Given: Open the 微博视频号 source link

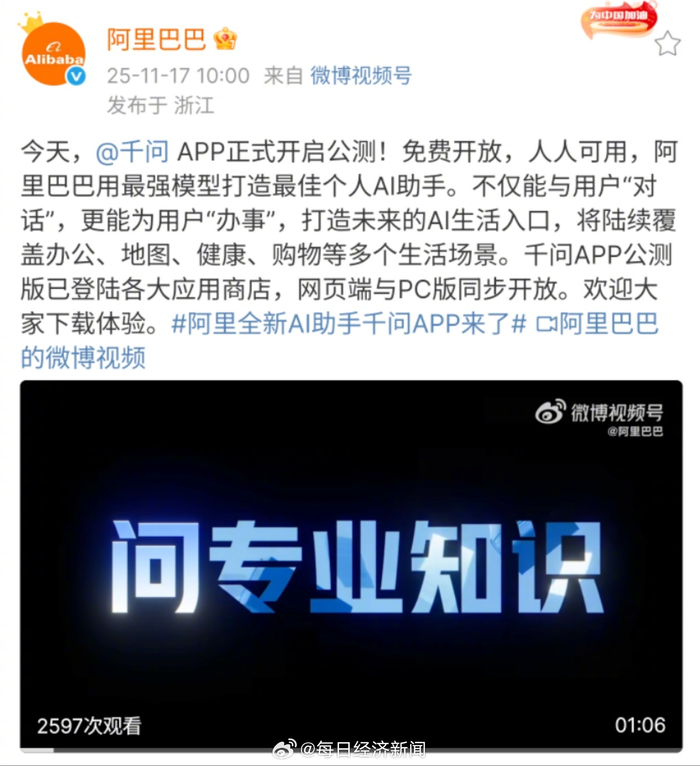Looking at the screenshot, I should coord(360,76).
